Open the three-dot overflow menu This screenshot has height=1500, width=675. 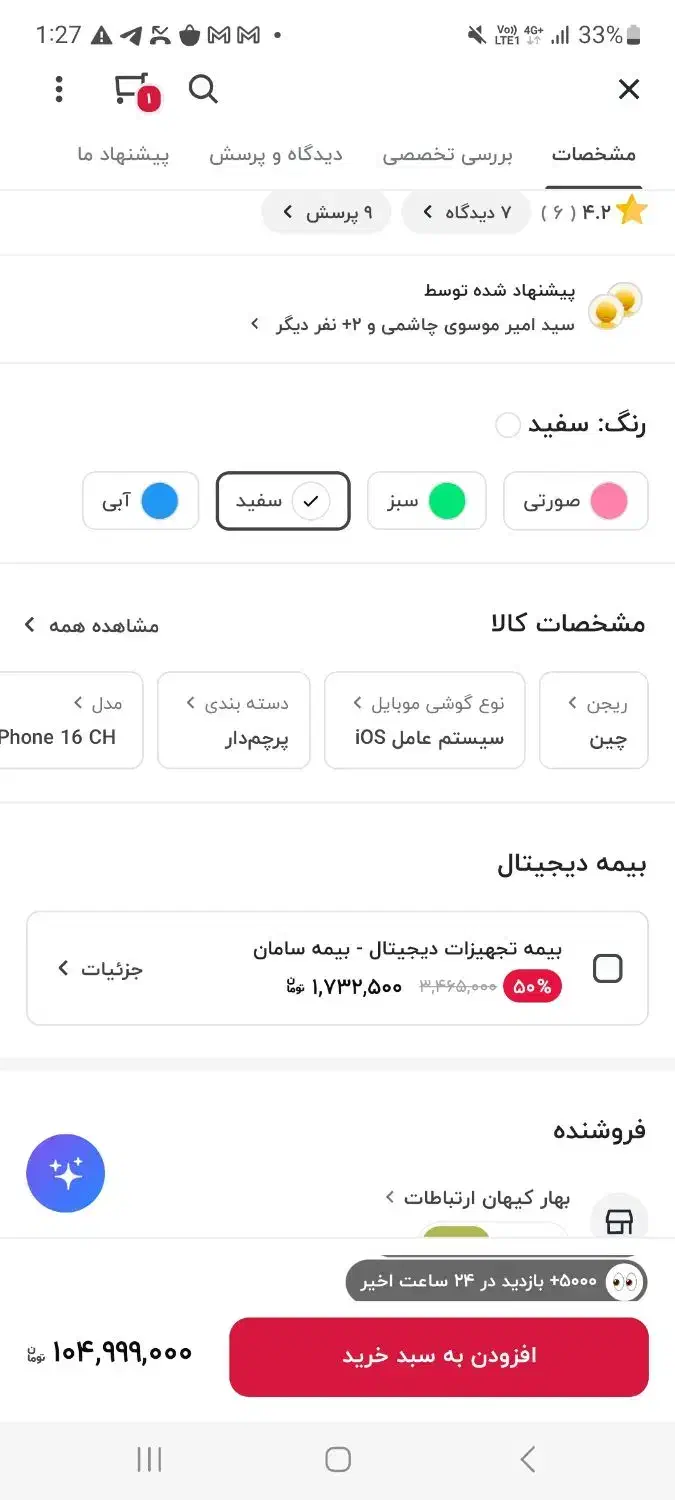coord(59,90)
